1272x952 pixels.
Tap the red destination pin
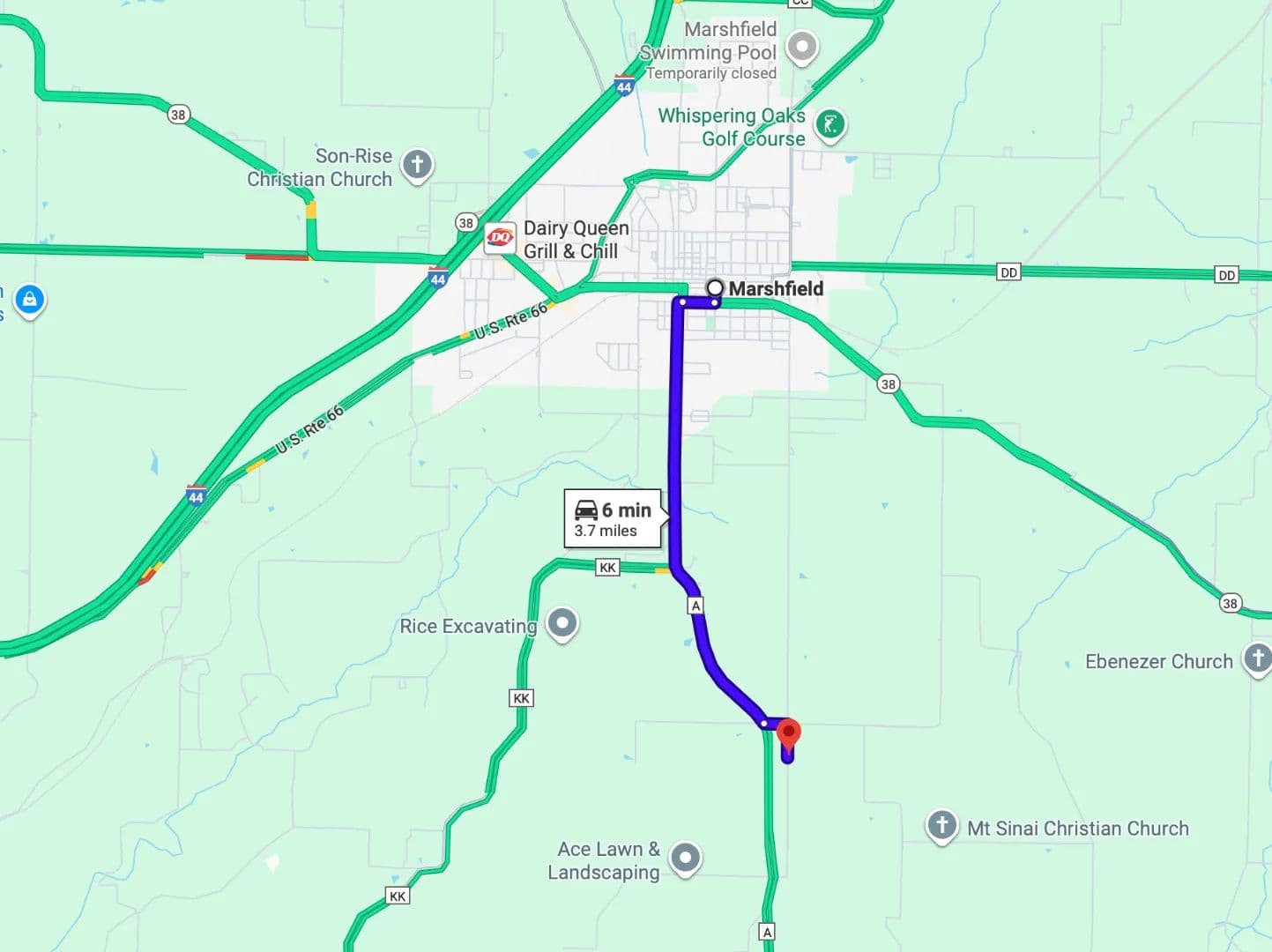tap(788, 734)
